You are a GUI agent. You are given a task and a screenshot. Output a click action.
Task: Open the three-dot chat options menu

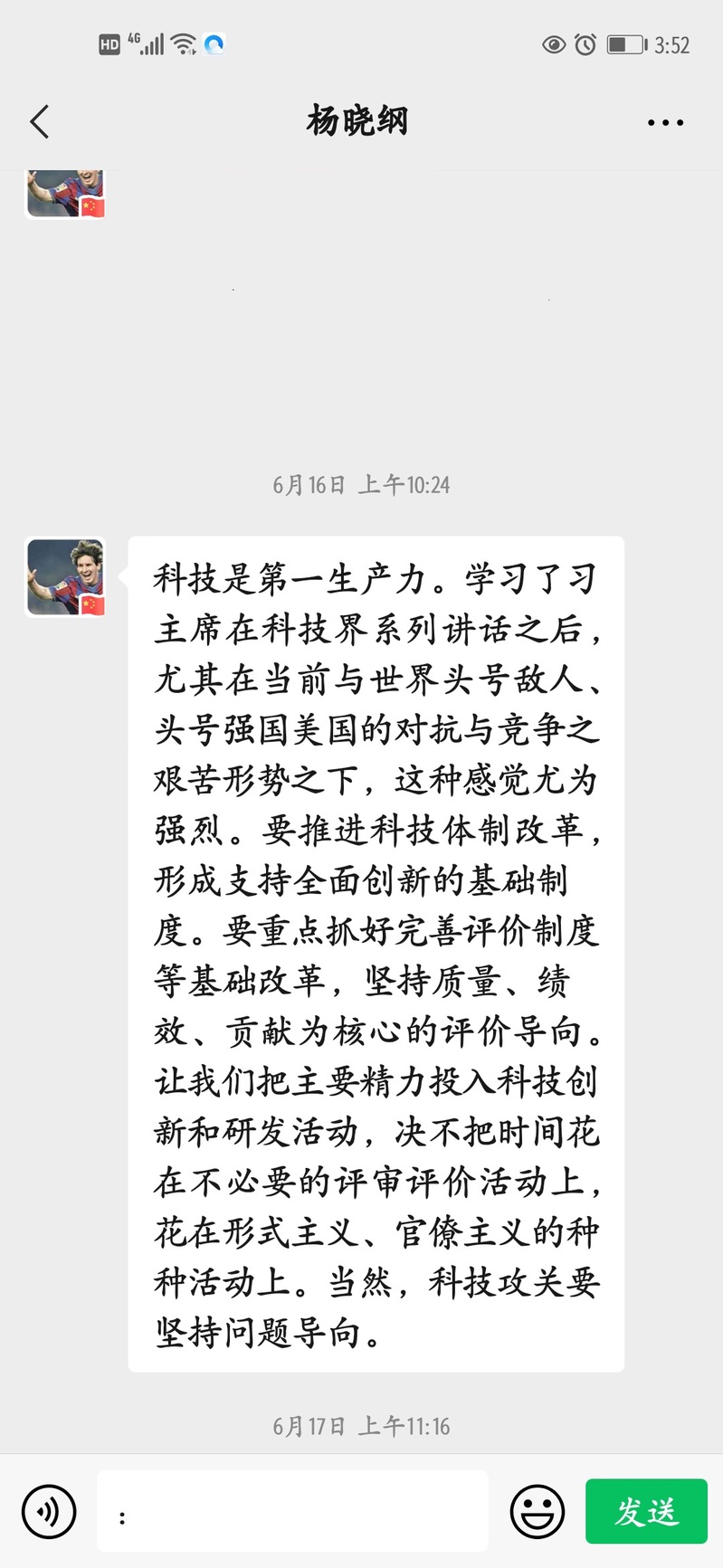tap(665, 122)
